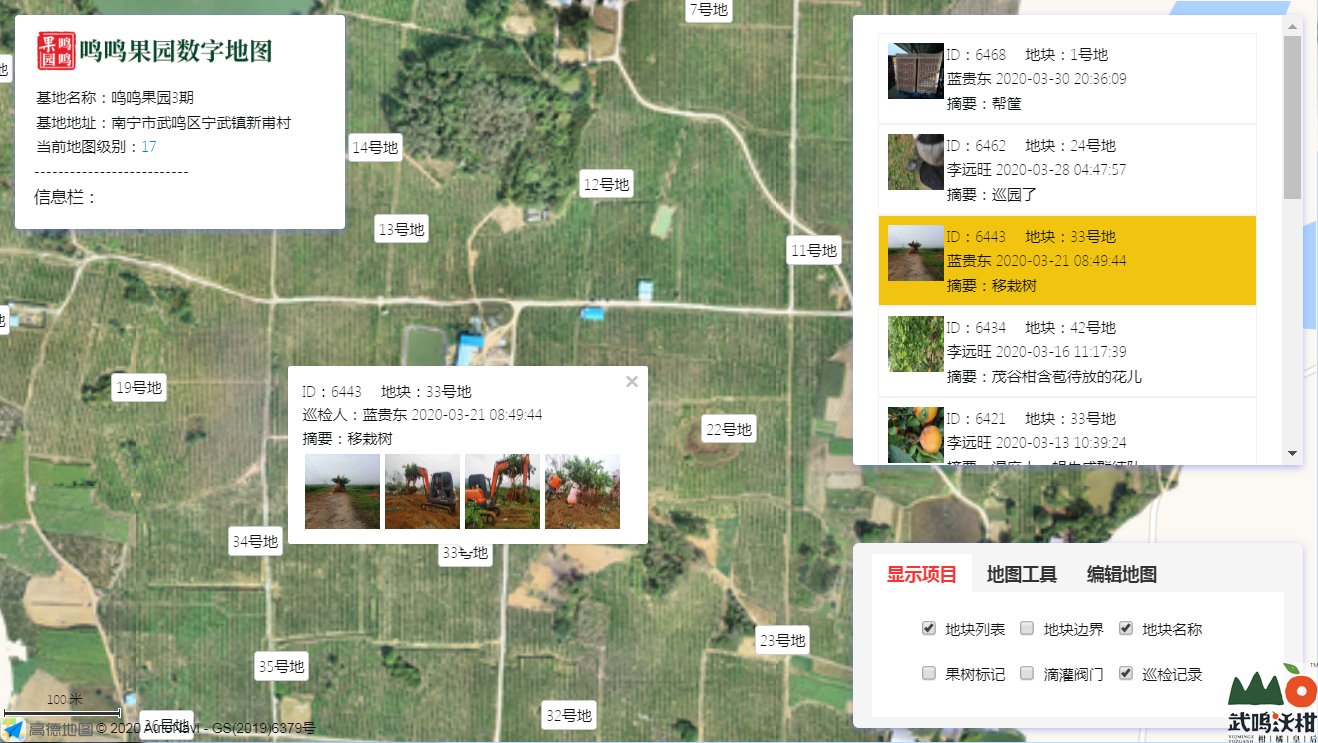Viewport: 1318px width, 743px height.
Task: Tap the 19号地 plot marker
Action: pos(138,388)
